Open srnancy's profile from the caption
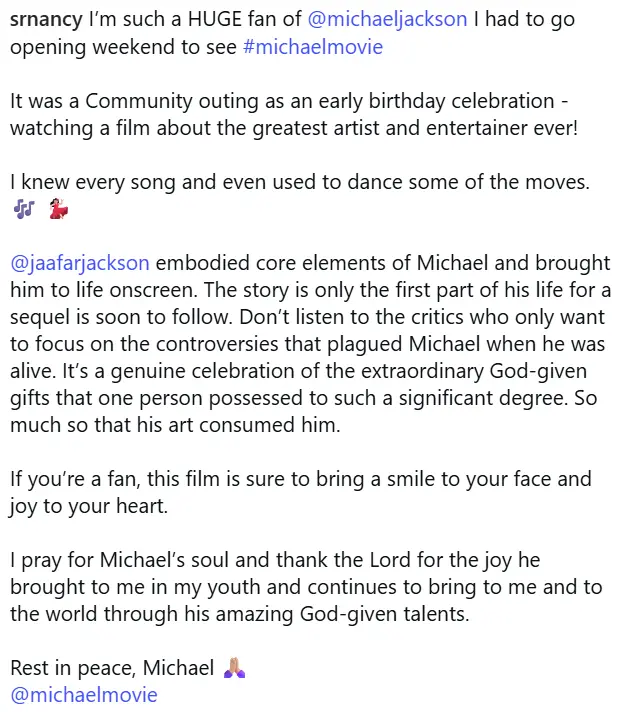The width and height of the screenshot is (640, 712). (x=42, y=20)
